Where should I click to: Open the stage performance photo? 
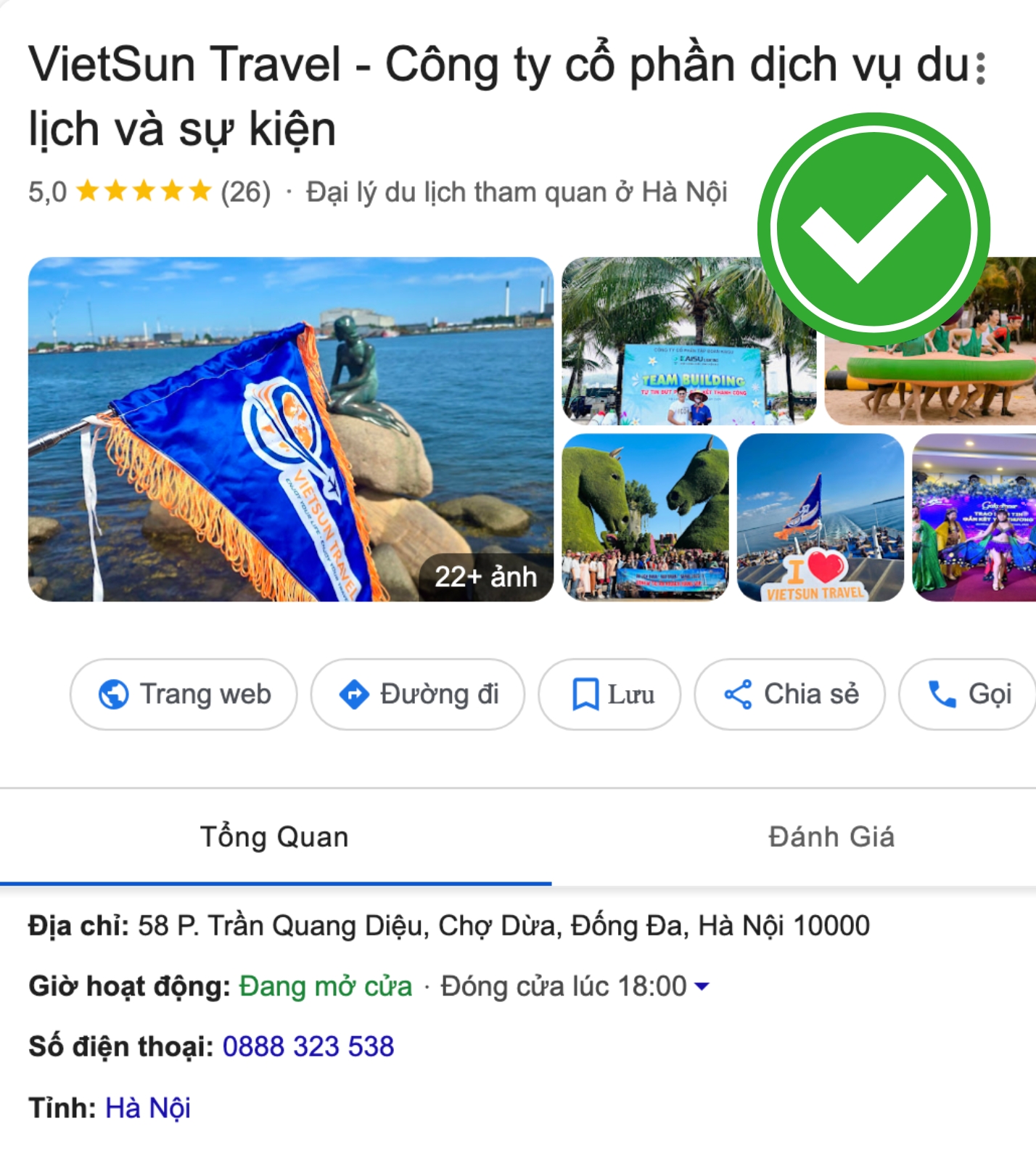click(x=974, y=517)
